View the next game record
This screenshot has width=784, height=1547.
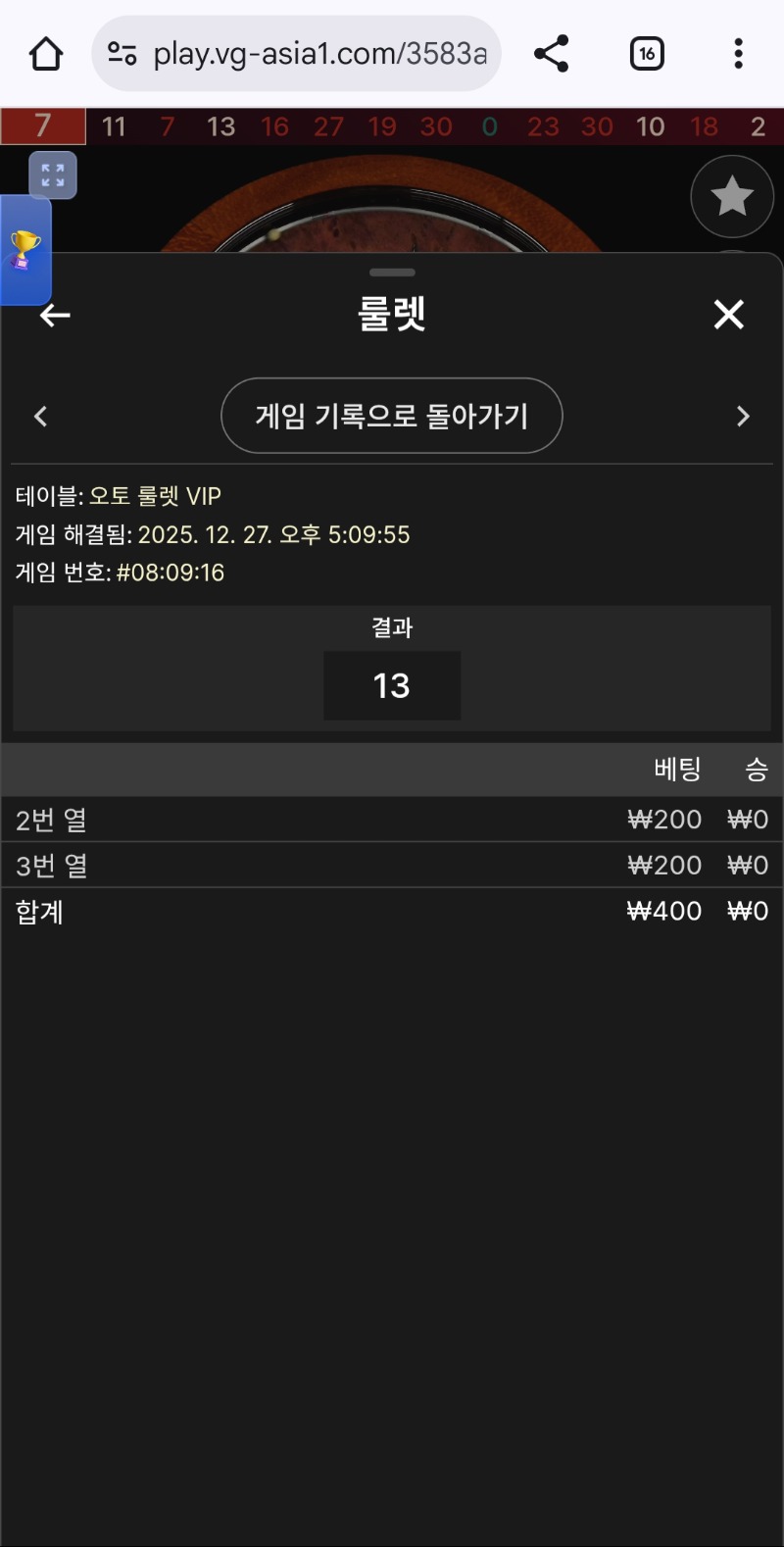tap(743, 417)
